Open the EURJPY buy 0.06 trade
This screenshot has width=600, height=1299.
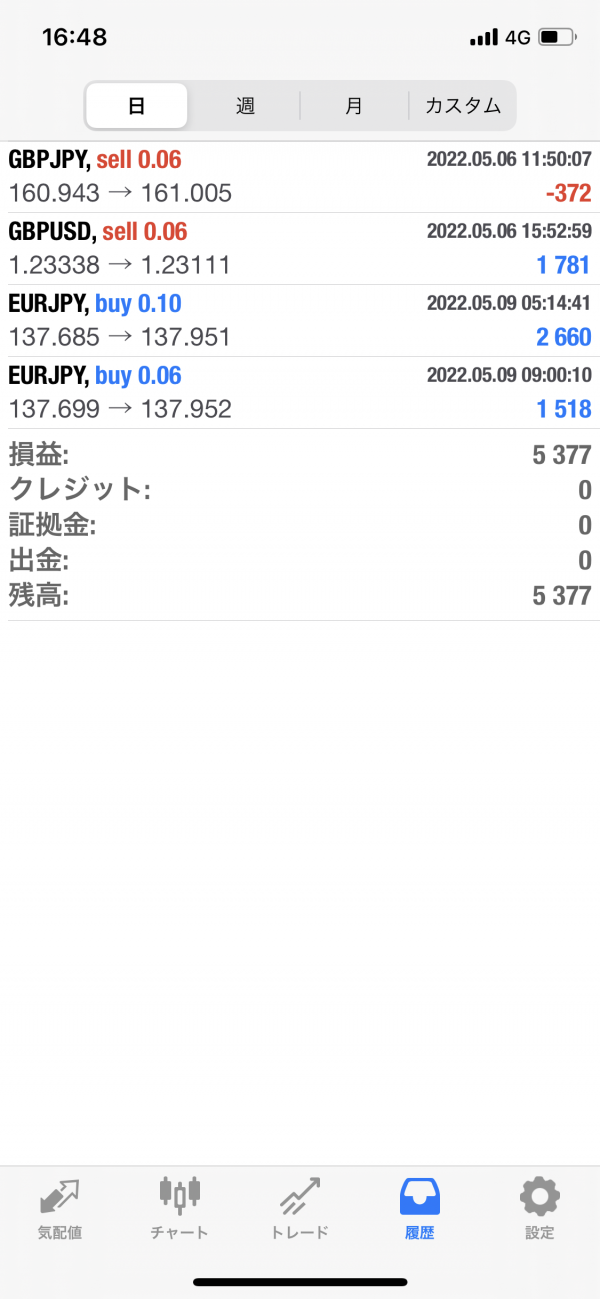tap(300, 393)
